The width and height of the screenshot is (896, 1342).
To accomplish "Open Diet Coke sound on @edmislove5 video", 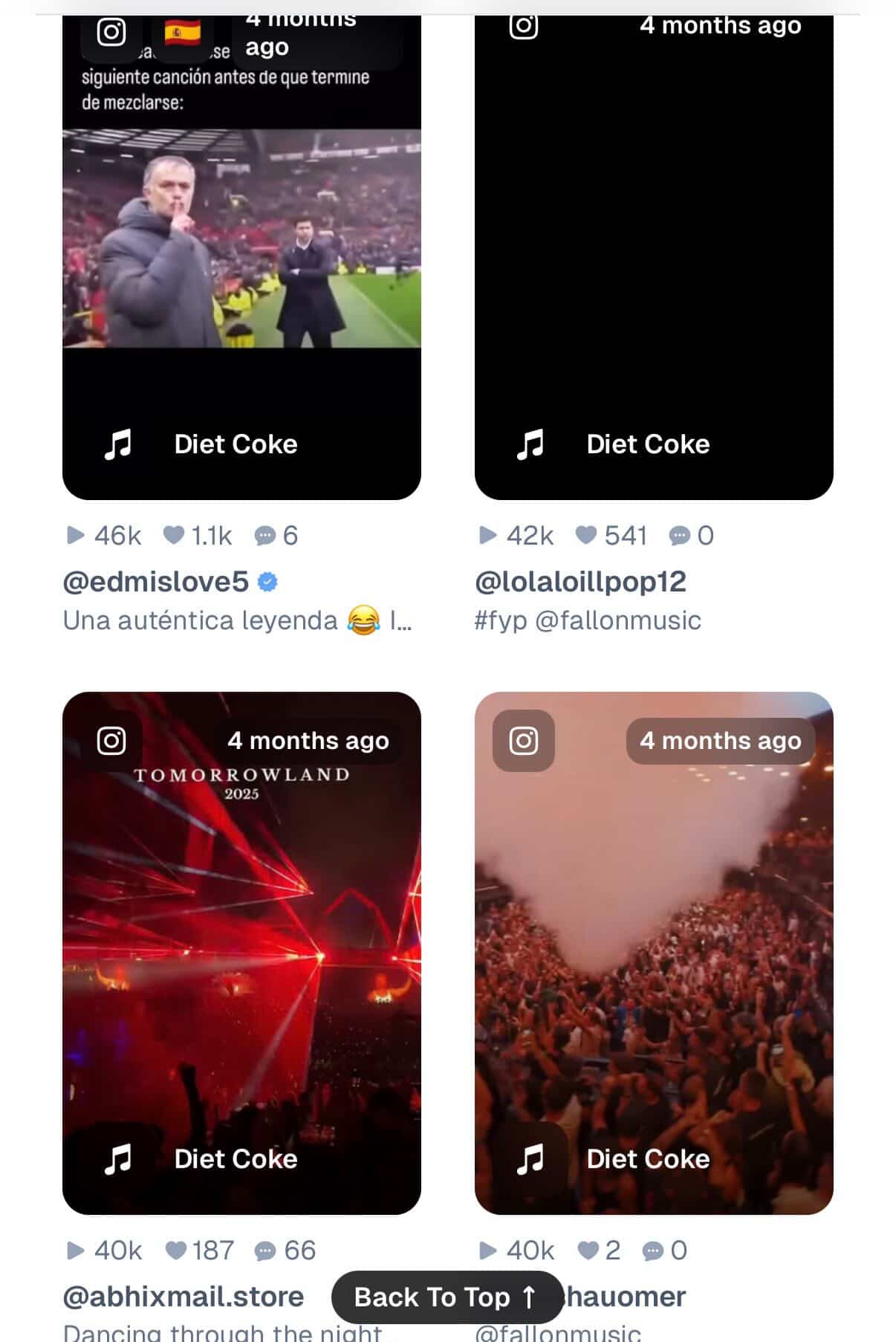I will pos(236,444).
